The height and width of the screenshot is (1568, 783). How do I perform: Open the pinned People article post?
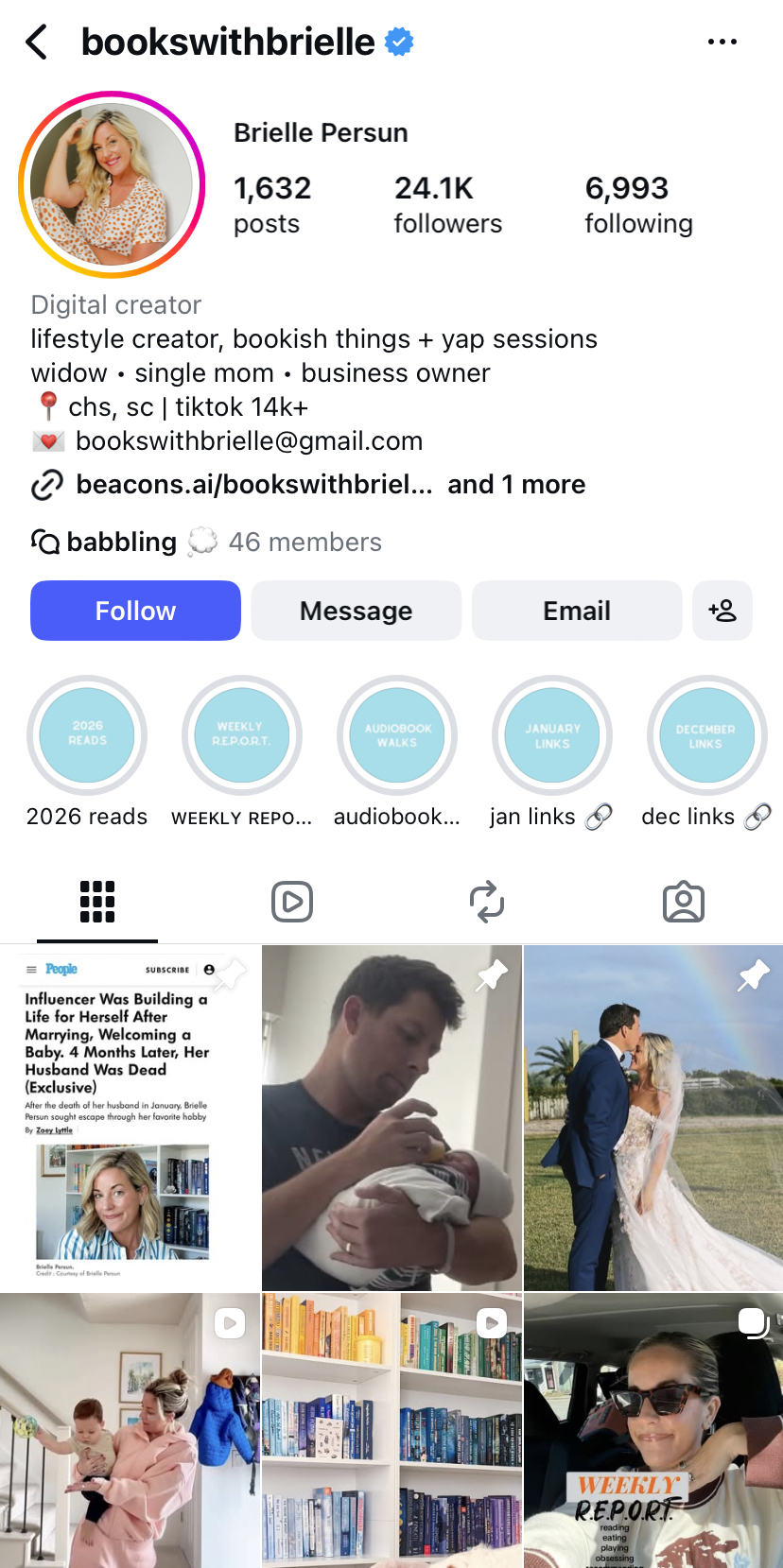pos(130,1117)
